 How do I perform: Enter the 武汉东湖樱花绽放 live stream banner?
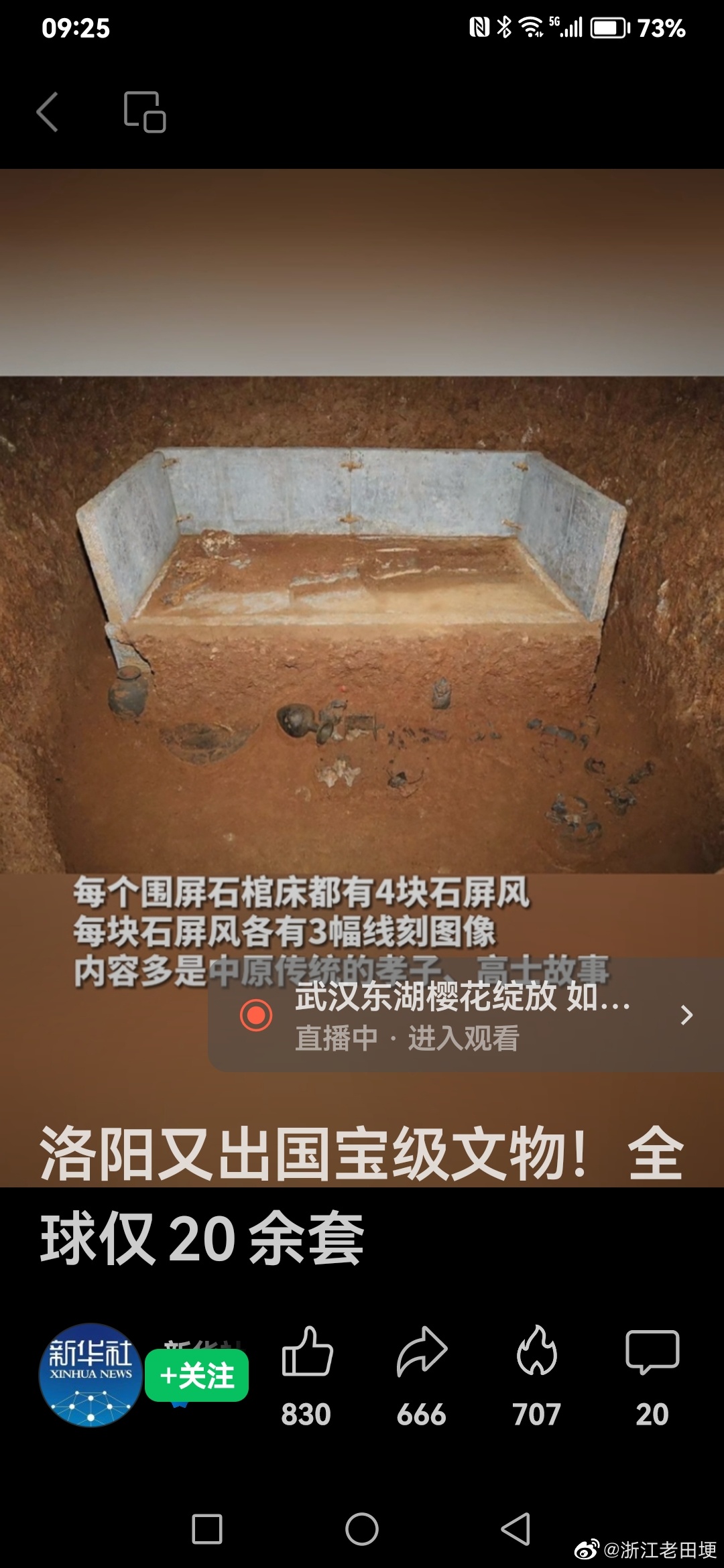coord(463,1015)
